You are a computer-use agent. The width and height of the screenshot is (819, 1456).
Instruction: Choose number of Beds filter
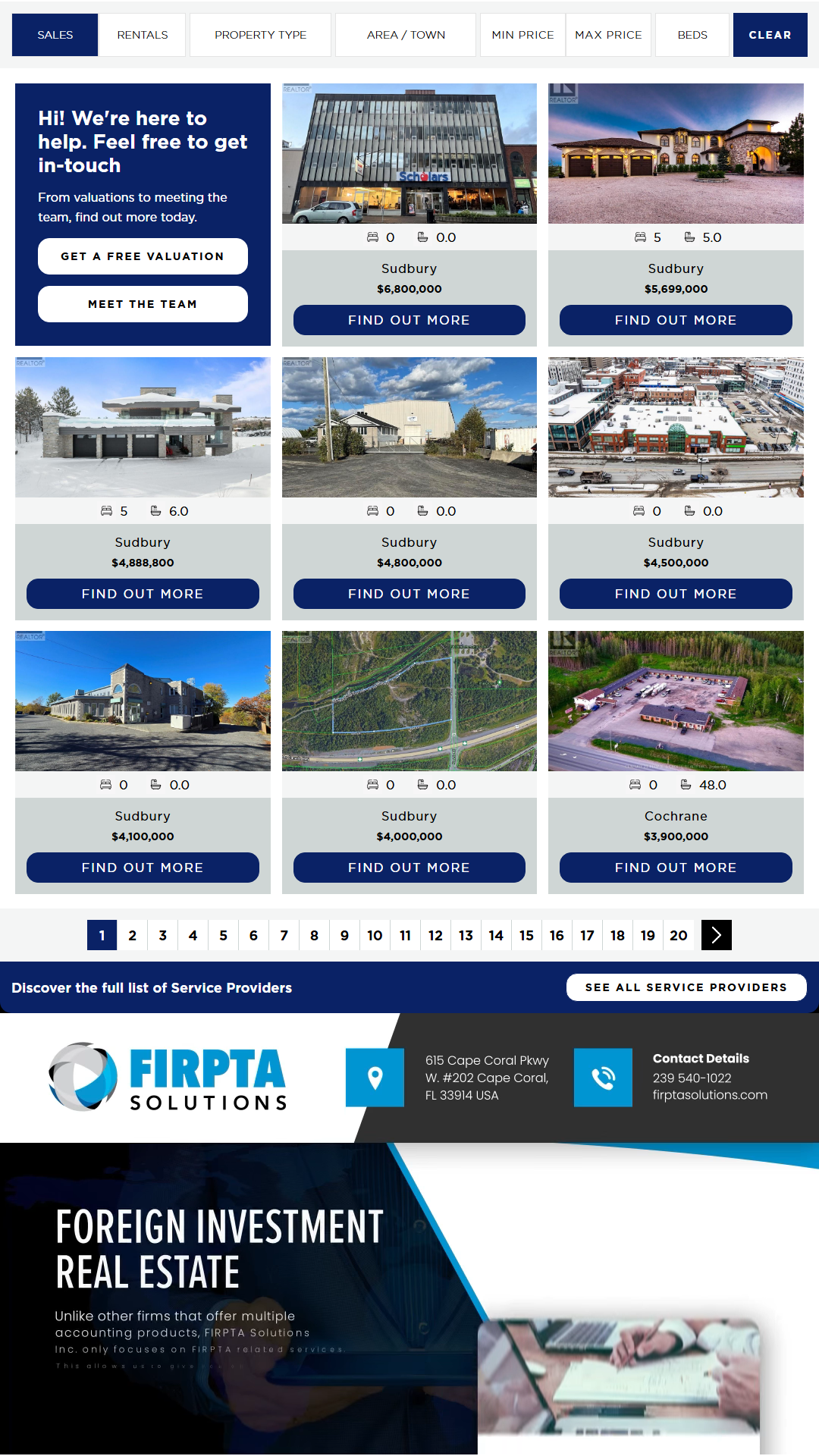[692, 35]
